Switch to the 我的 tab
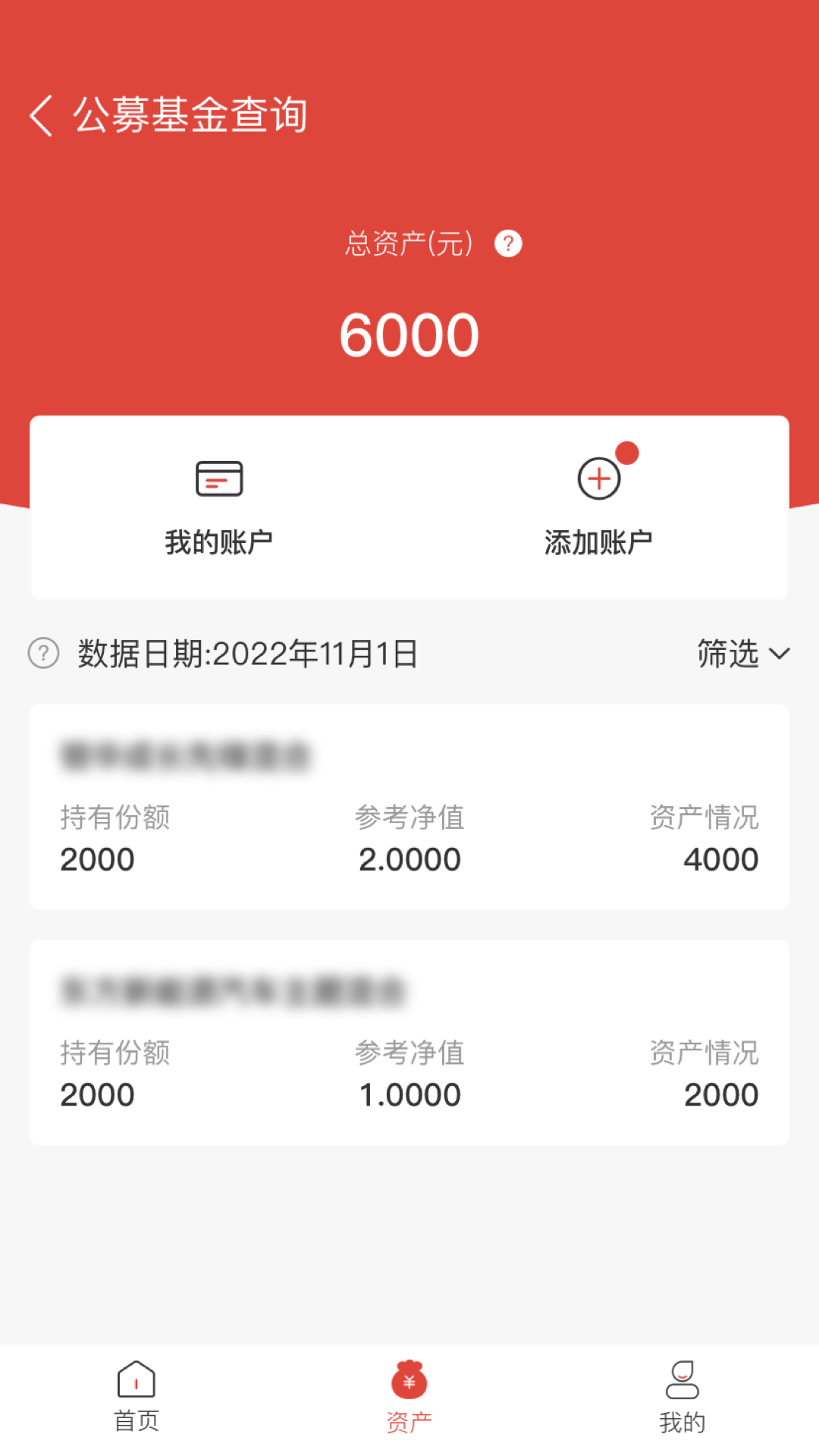 tap(682, 1397)
